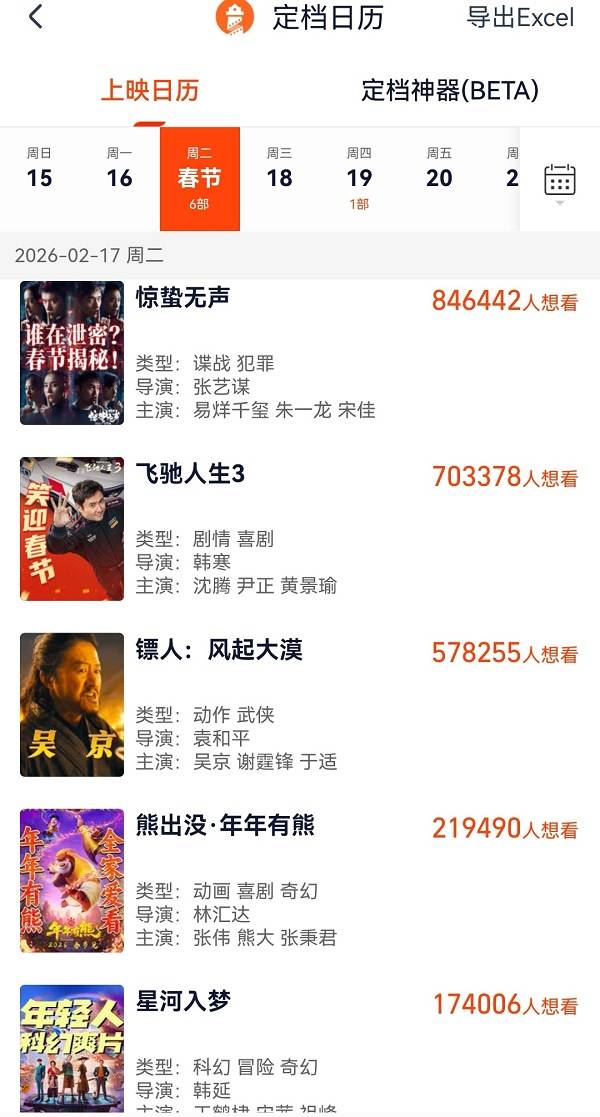
Task: Open the movie 熊出没·年年有熊
Action: tap(225, 825)
